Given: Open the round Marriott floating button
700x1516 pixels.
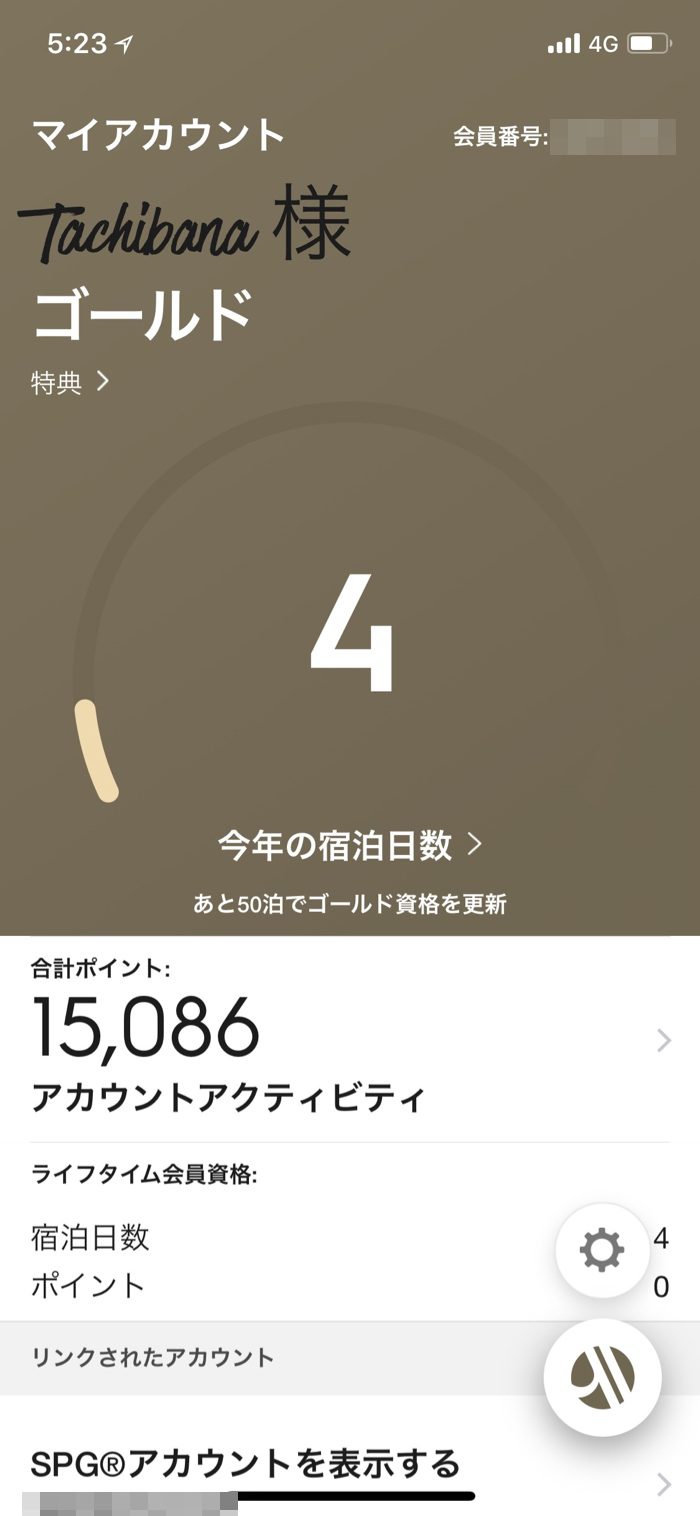Looking at the screenshot, I should [x=602, y=1377].
